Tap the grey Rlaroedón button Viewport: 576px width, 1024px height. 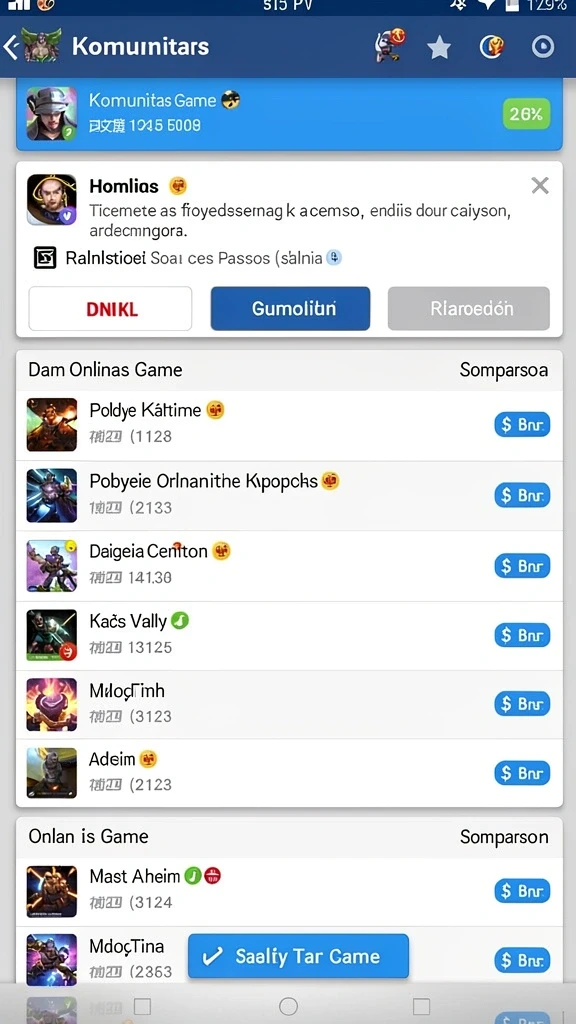pos(469,308)
